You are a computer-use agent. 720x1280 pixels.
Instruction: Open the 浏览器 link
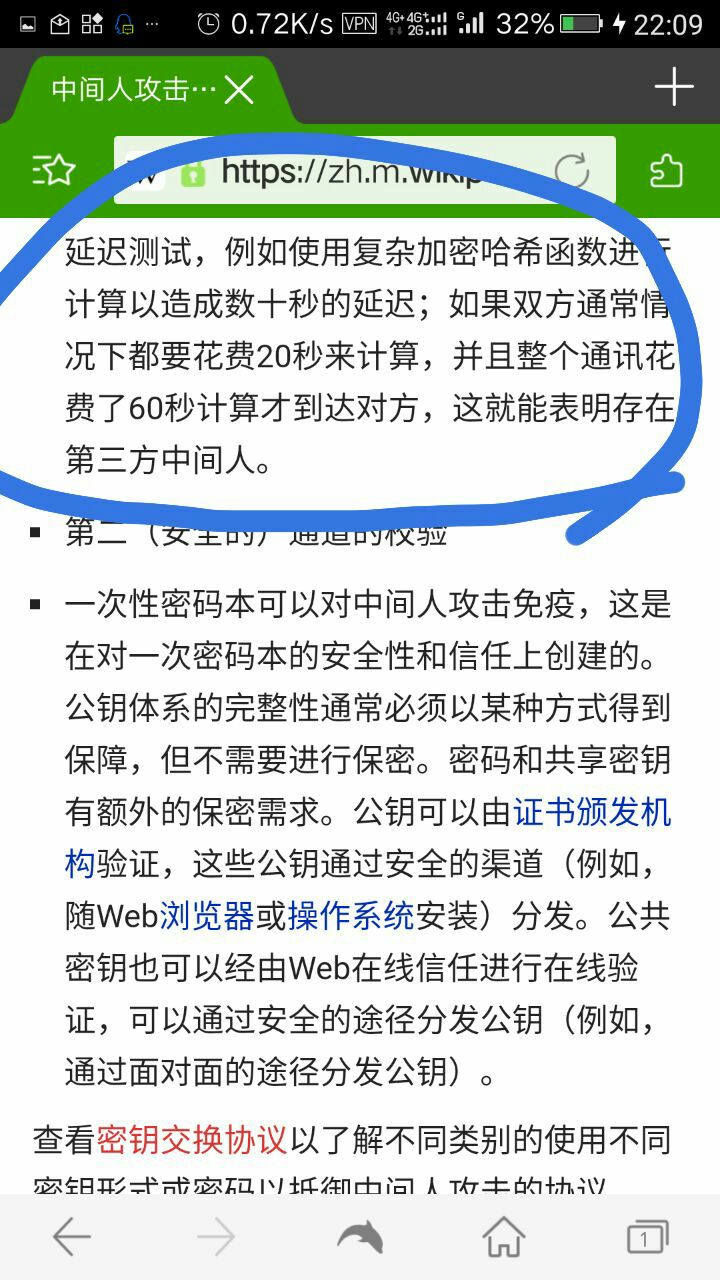click(206, 916)
